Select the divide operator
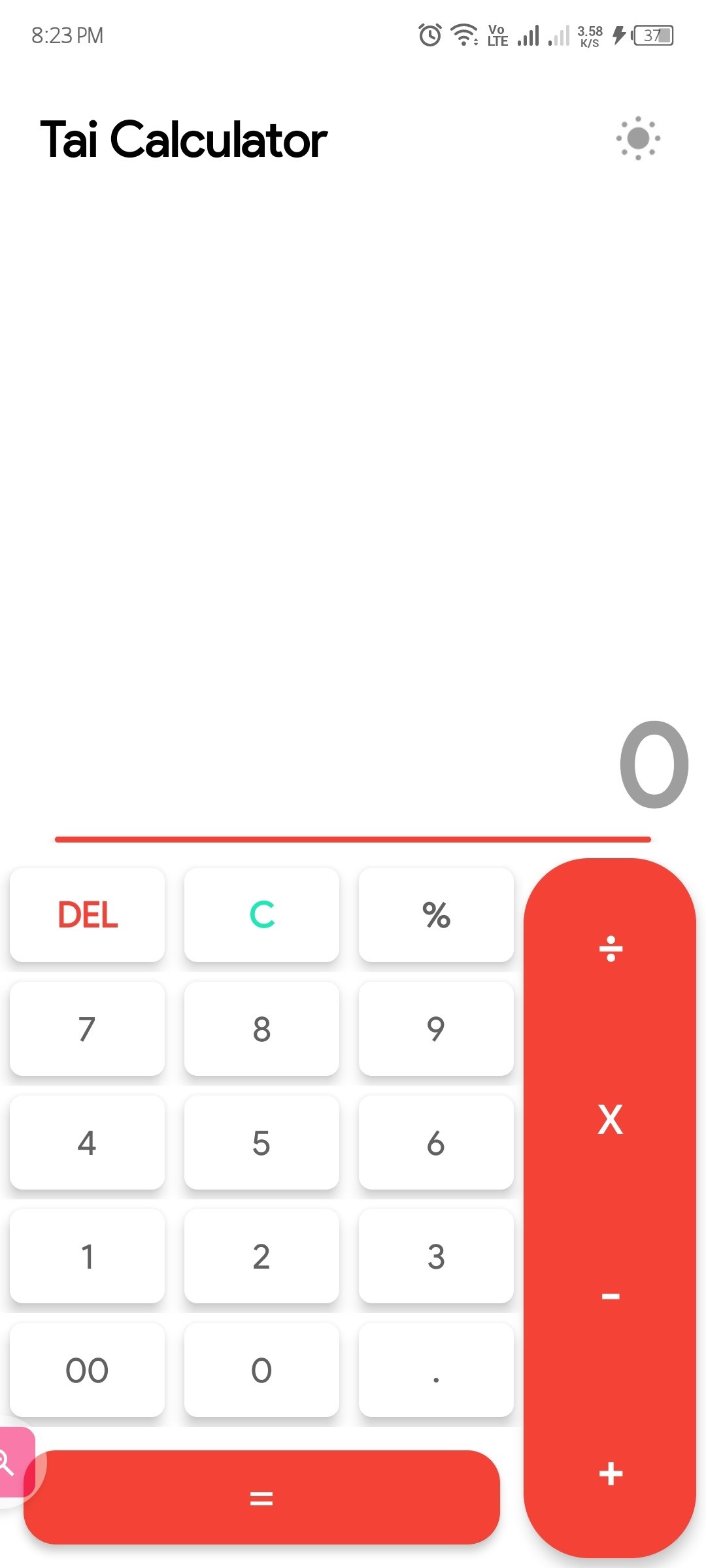Screen dimensions: 706x1568 tap(611, 948)
